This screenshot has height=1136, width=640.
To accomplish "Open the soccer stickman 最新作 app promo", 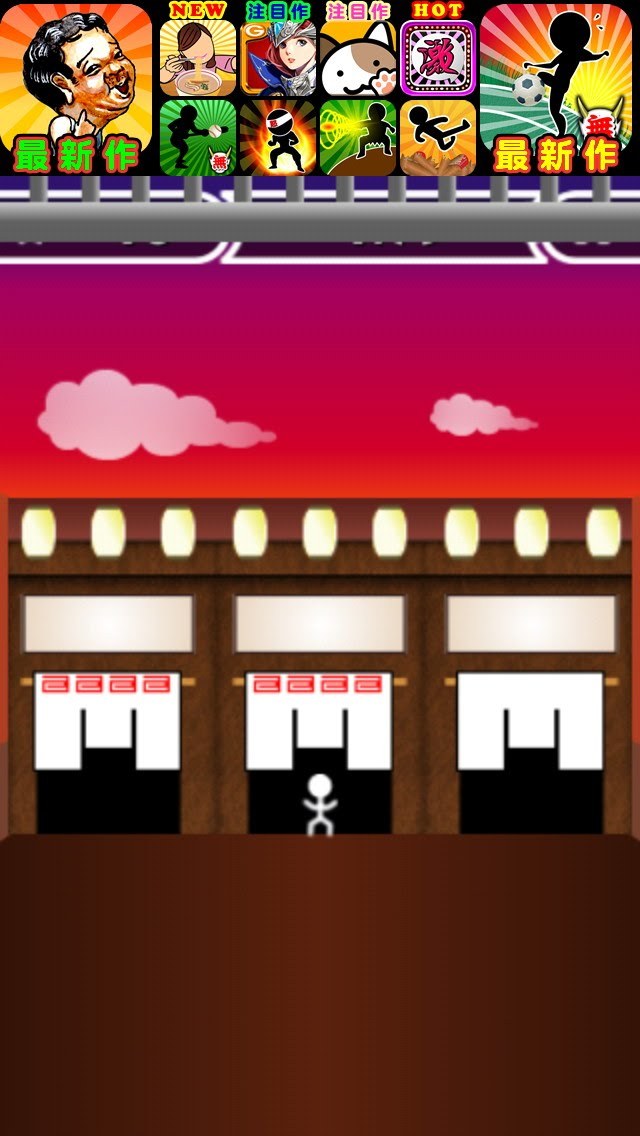I will coord(556,88).
